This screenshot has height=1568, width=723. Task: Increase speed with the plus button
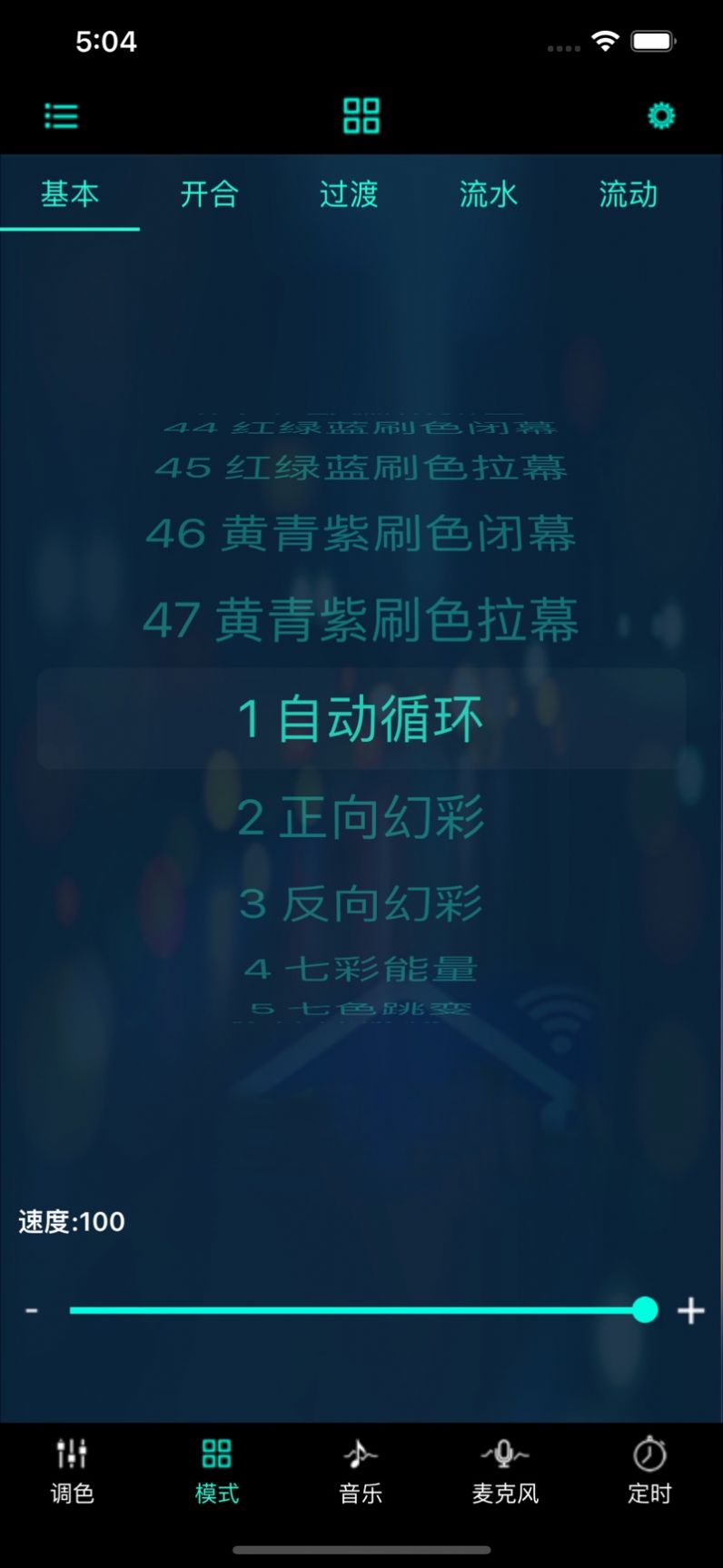point(691,1310)
